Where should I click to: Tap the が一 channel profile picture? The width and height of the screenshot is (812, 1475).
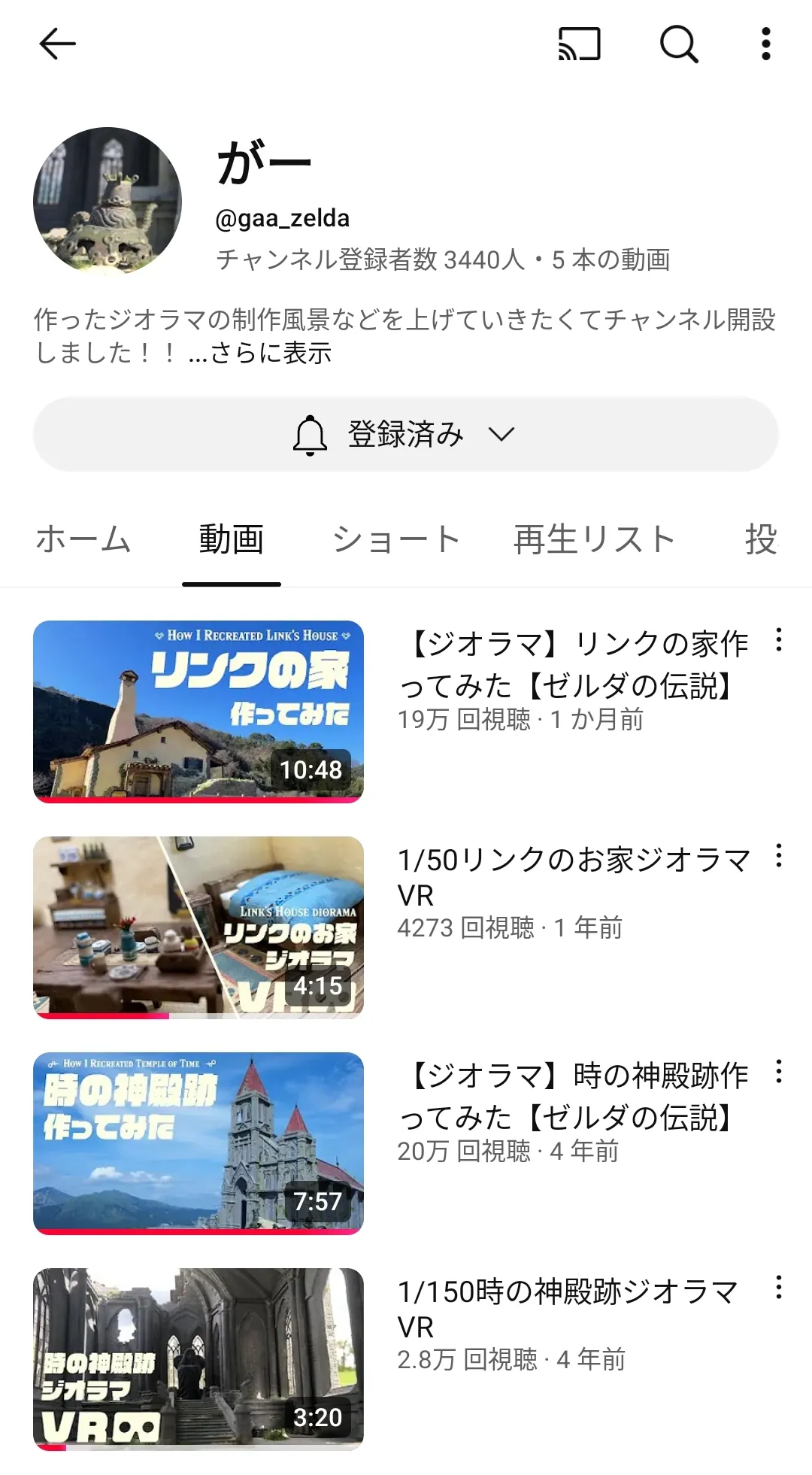[108, 201]
